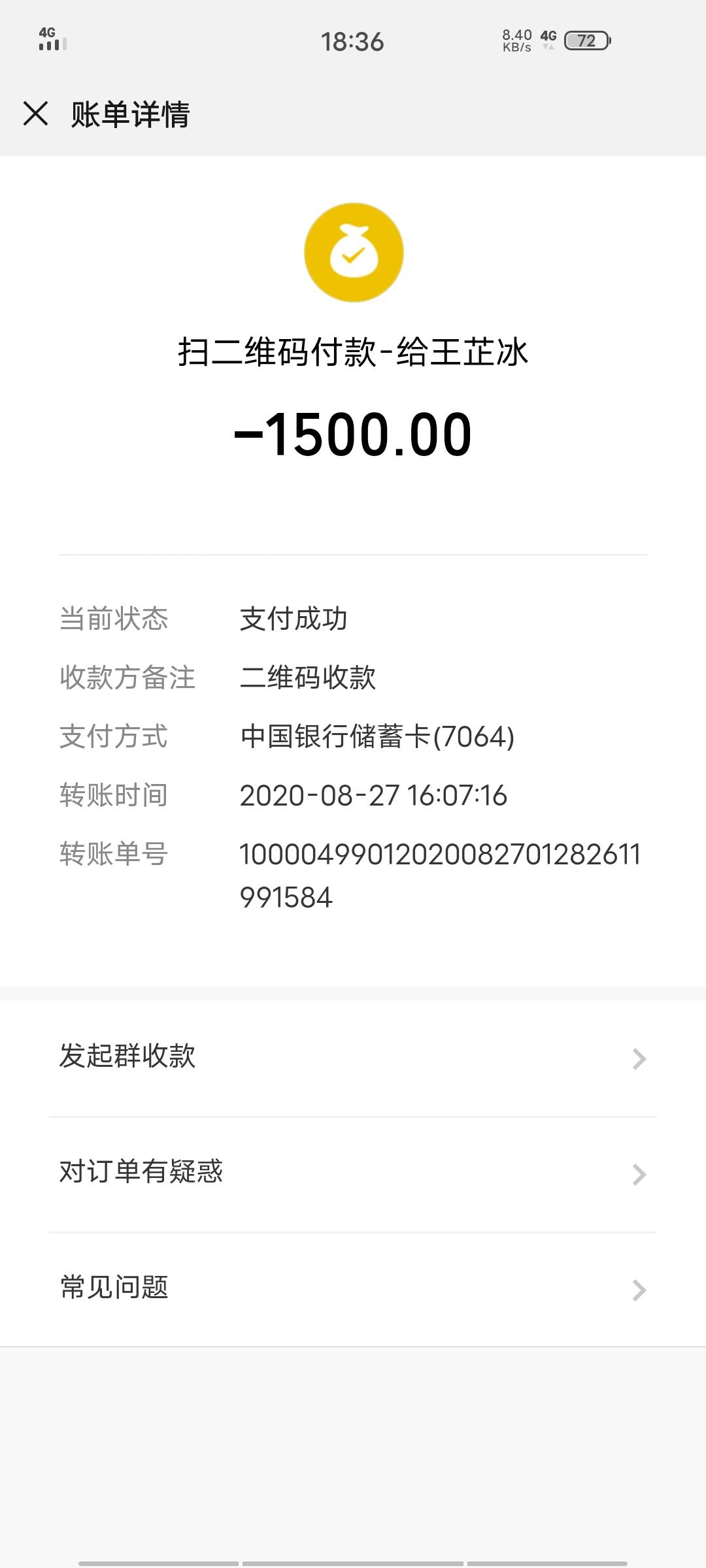Open 发起群收款 option
The width and height of the screenshot is (706, 1568).
coord(353,1057)
